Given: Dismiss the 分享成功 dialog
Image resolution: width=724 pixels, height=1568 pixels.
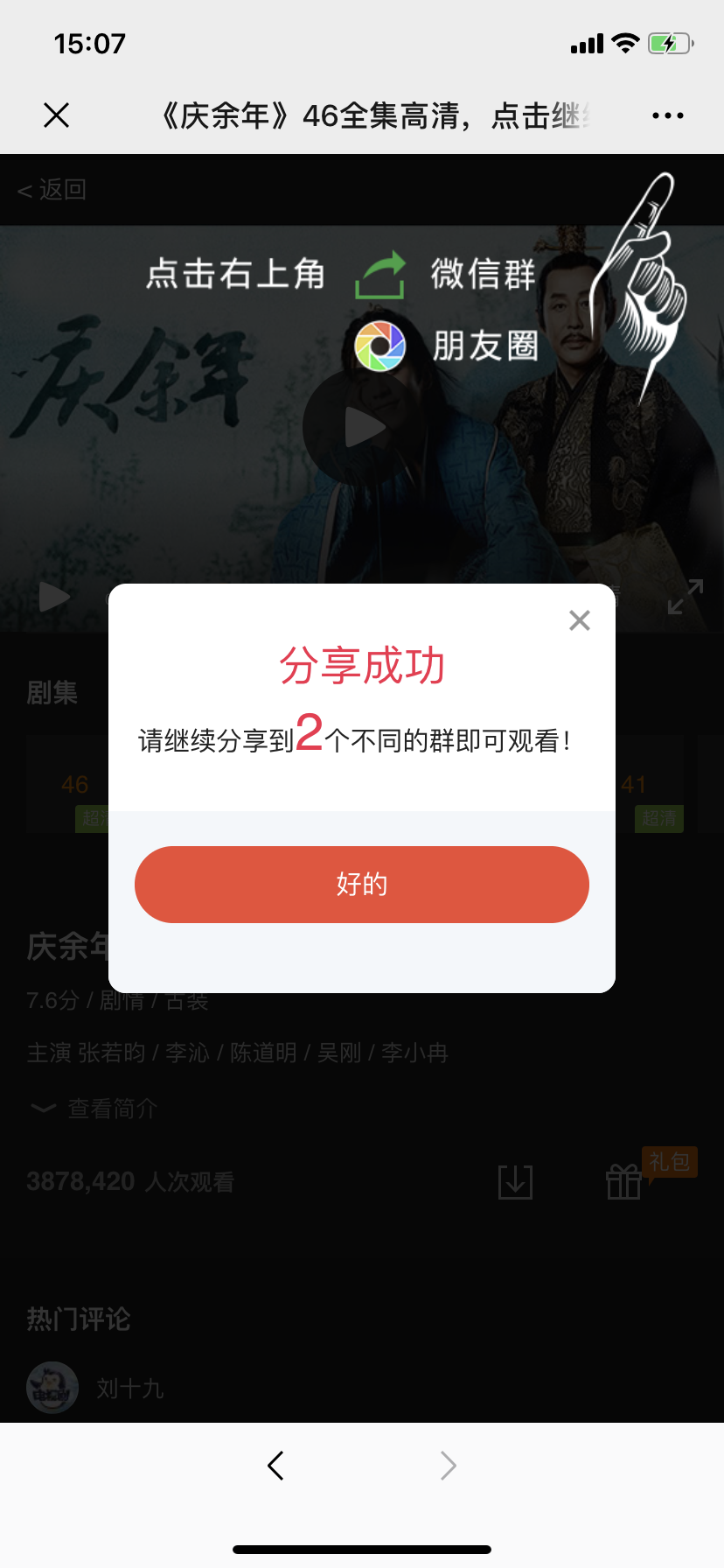Looking at the screenshot, I should pyautogui.click(x=579, y=620).
